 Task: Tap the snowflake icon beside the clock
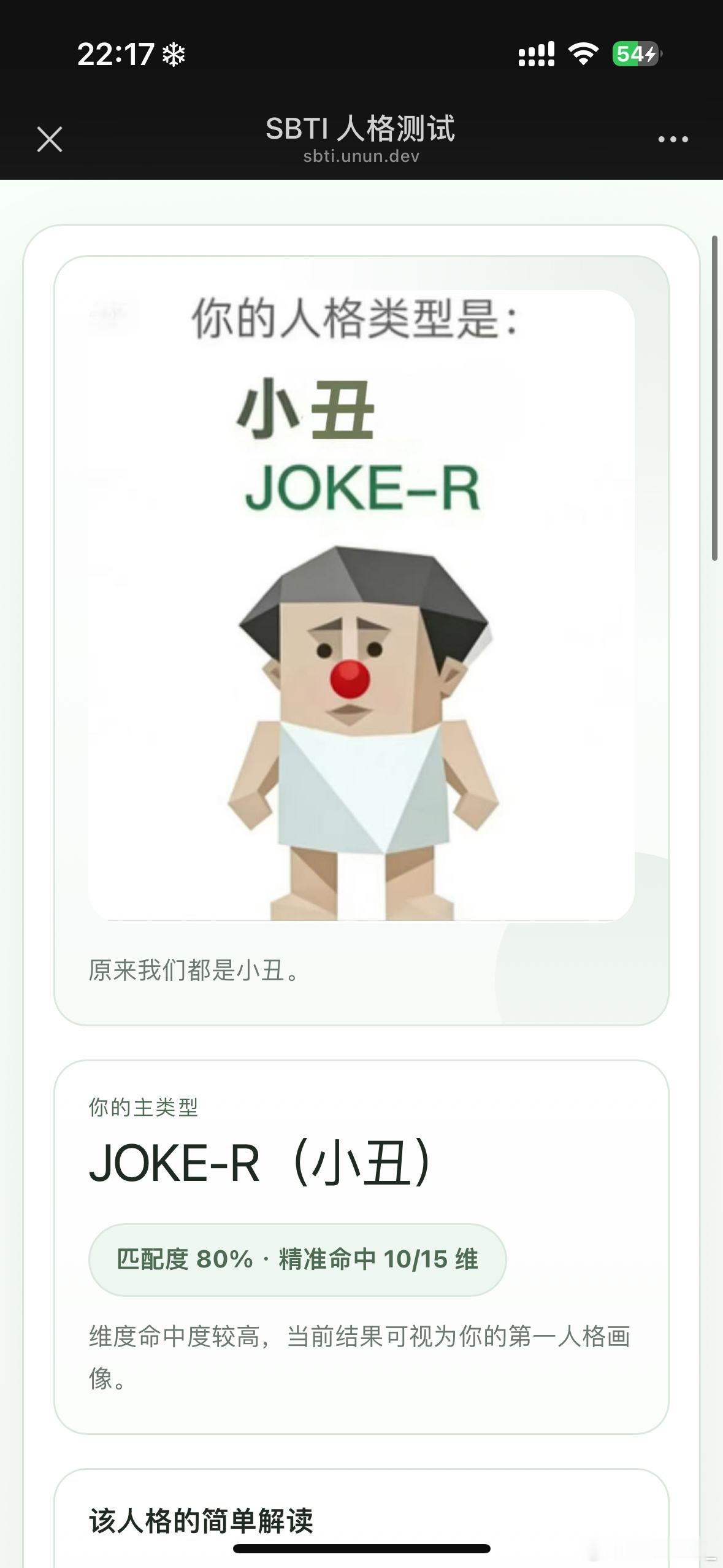tap(174, 55)
